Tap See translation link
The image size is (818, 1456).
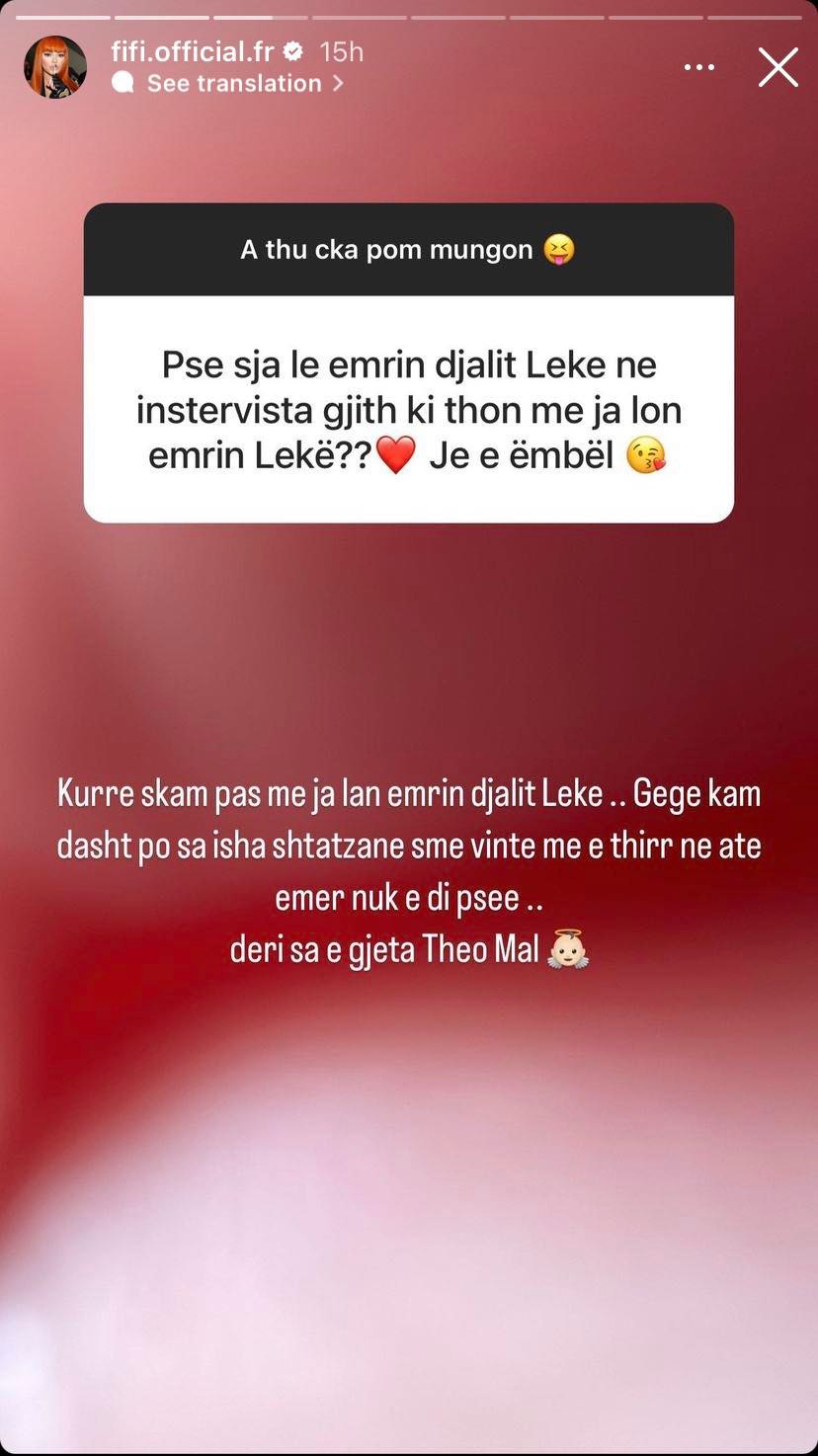click(233, 84)
